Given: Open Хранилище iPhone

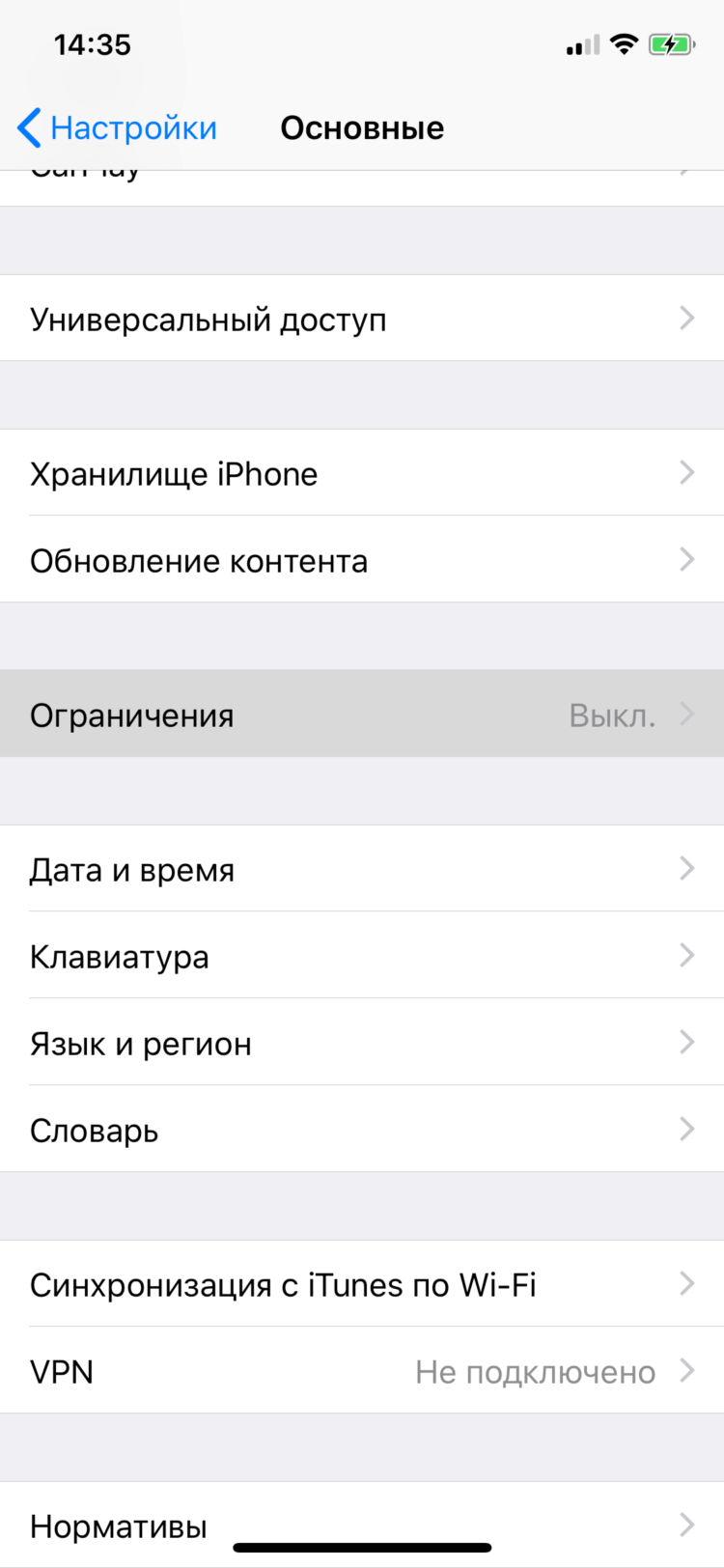Looking at the screenshot, I should tap(362, 473).
